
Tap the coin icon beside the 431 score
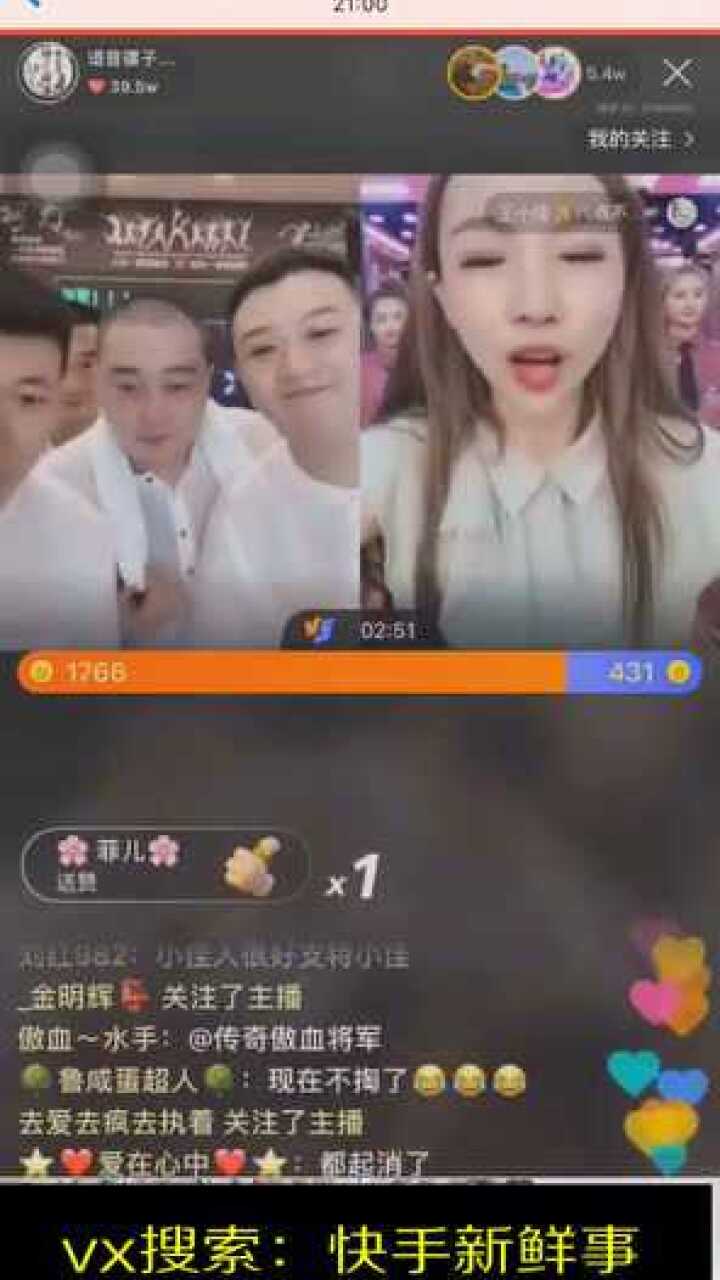[x=679, y=673]
